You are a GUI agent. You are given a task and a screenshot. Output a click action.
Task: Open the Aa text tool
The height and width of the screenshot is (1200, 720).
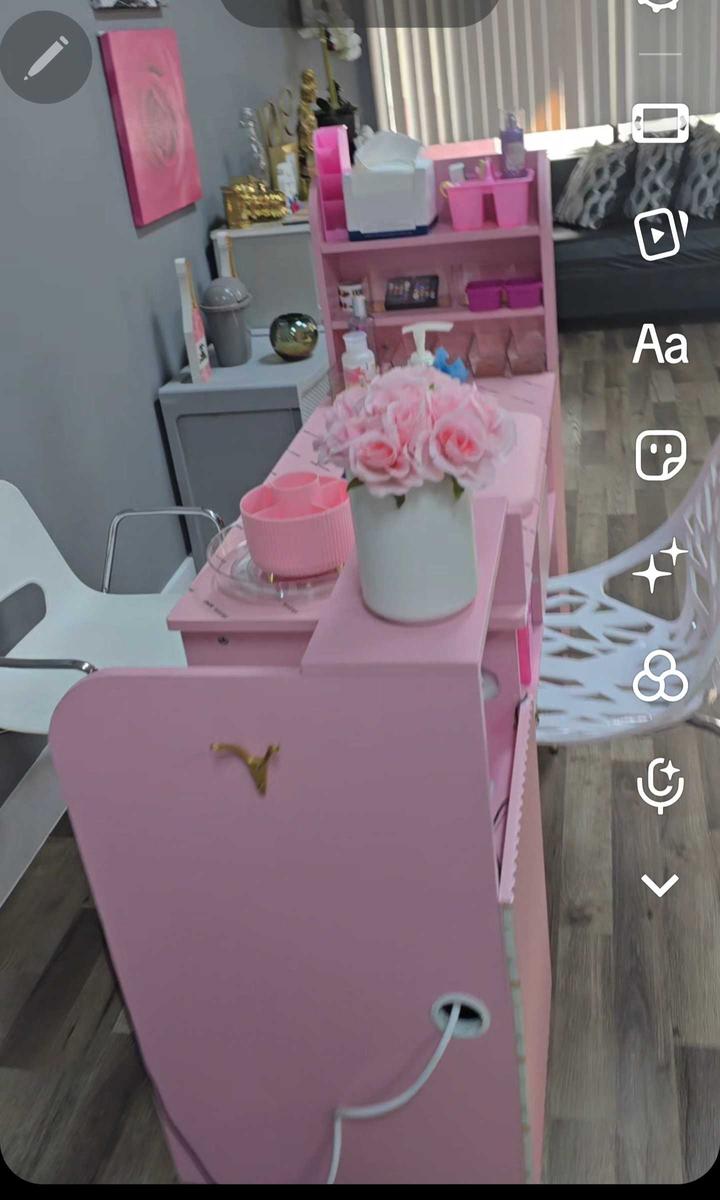(660, 345)
